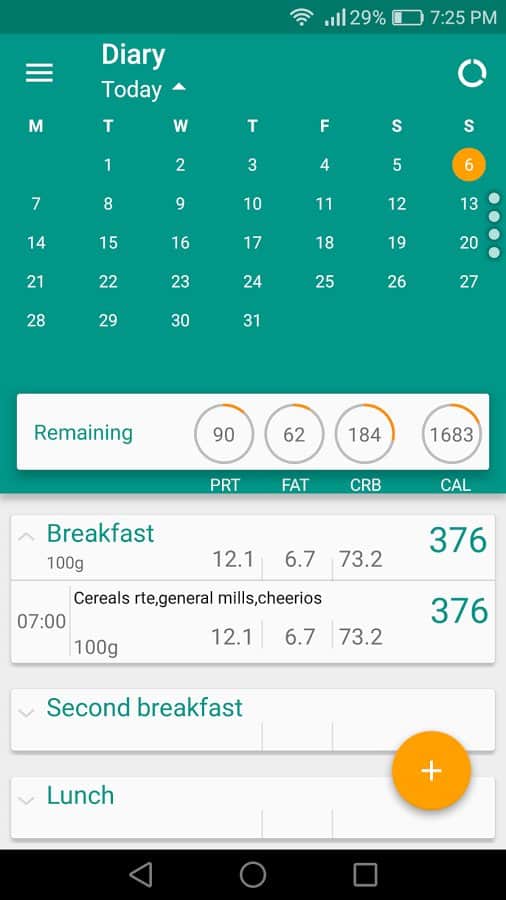Select day 6 in the calendar
The width and height of the screenshot is (506, 900).
pyautogui.click(x=469, y=165)
